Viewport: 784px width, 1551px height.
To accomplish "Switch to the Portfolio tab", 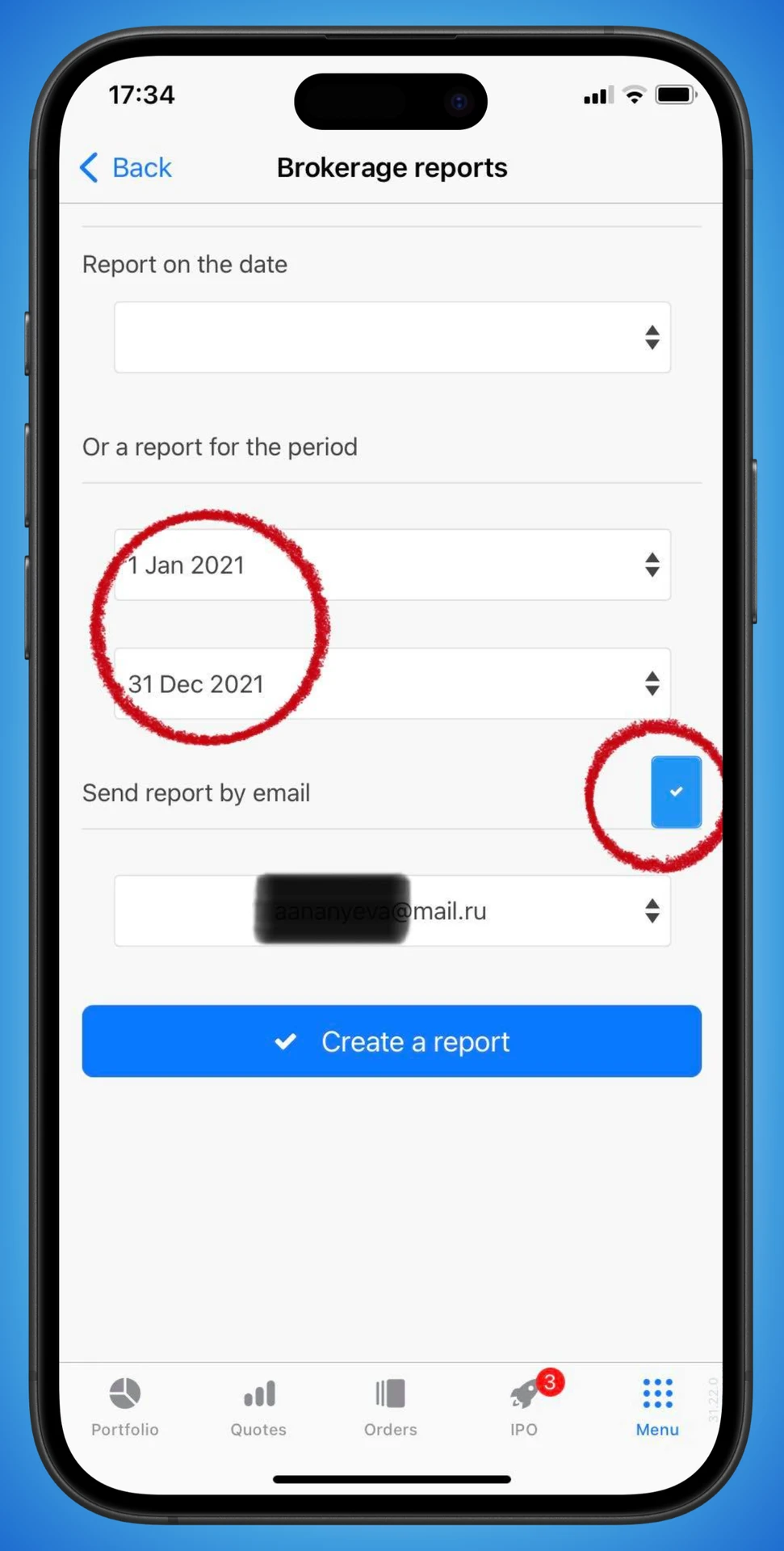I will click(125, 1407).
